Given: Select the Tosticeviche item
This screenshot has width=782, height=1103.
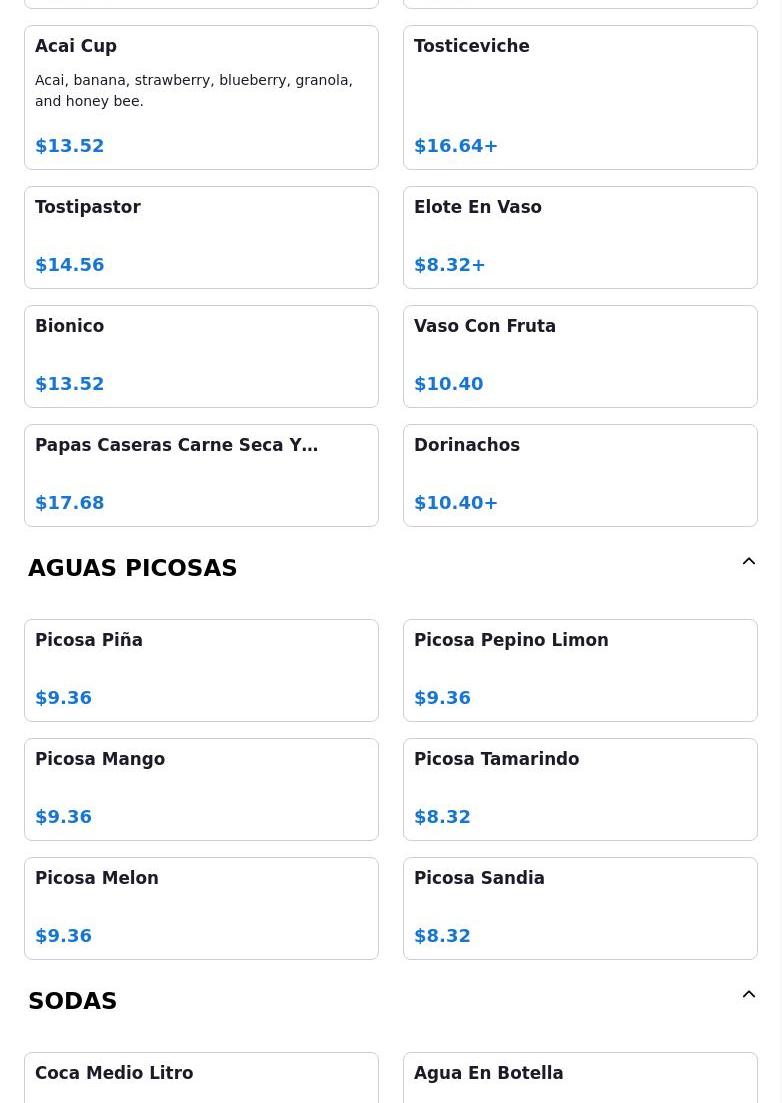Looking at the screenshot, I should coord(580,97).
